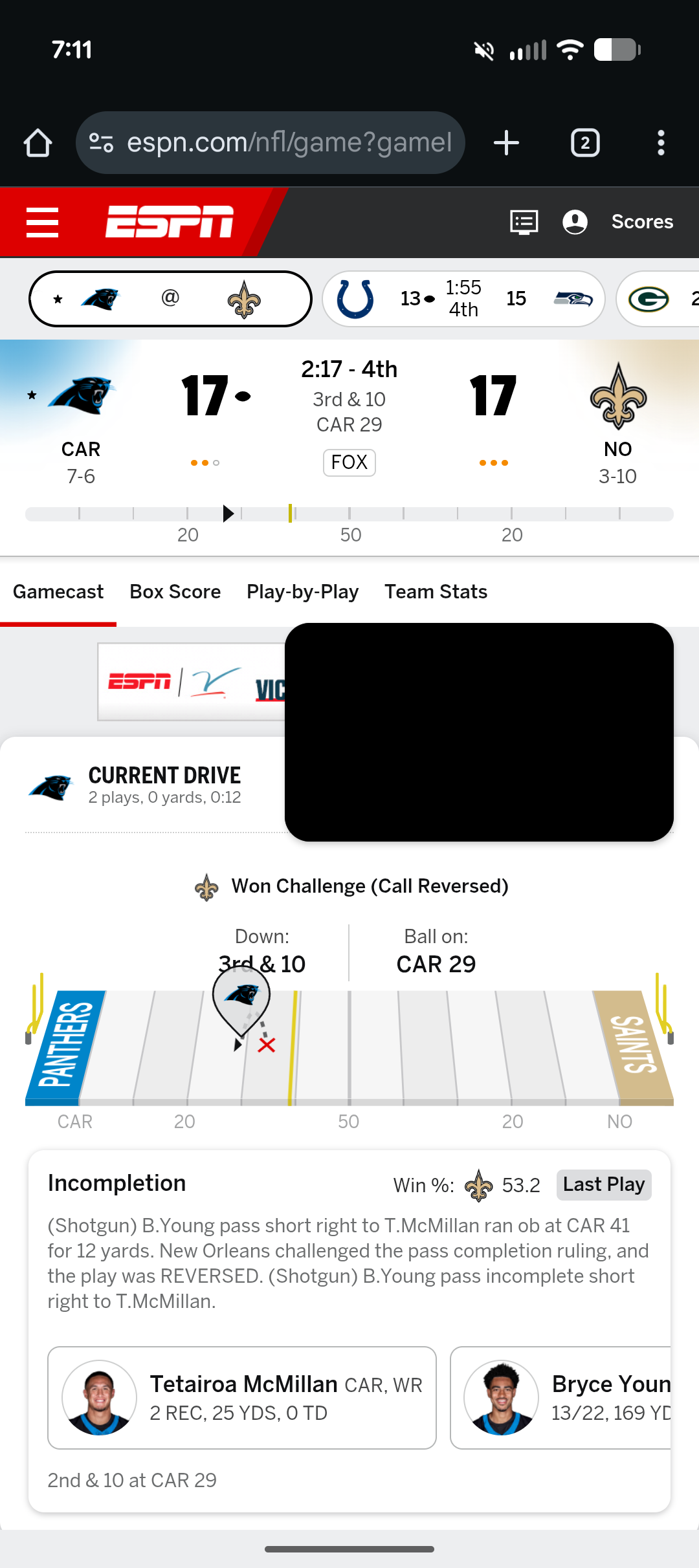
Task: Switch to the Box Score tab
Action: 175,592
